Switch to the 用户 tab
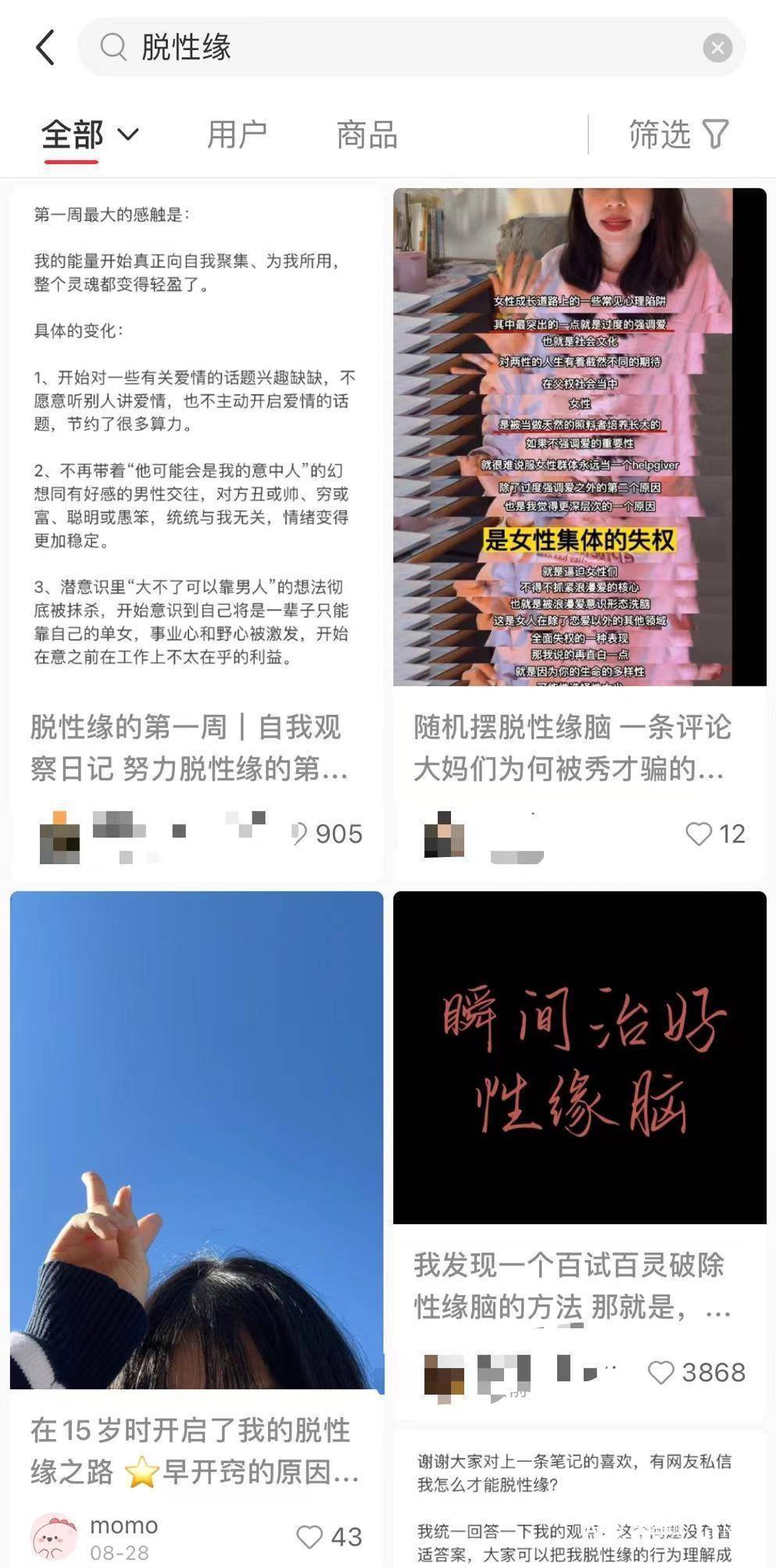 (237, 135)
